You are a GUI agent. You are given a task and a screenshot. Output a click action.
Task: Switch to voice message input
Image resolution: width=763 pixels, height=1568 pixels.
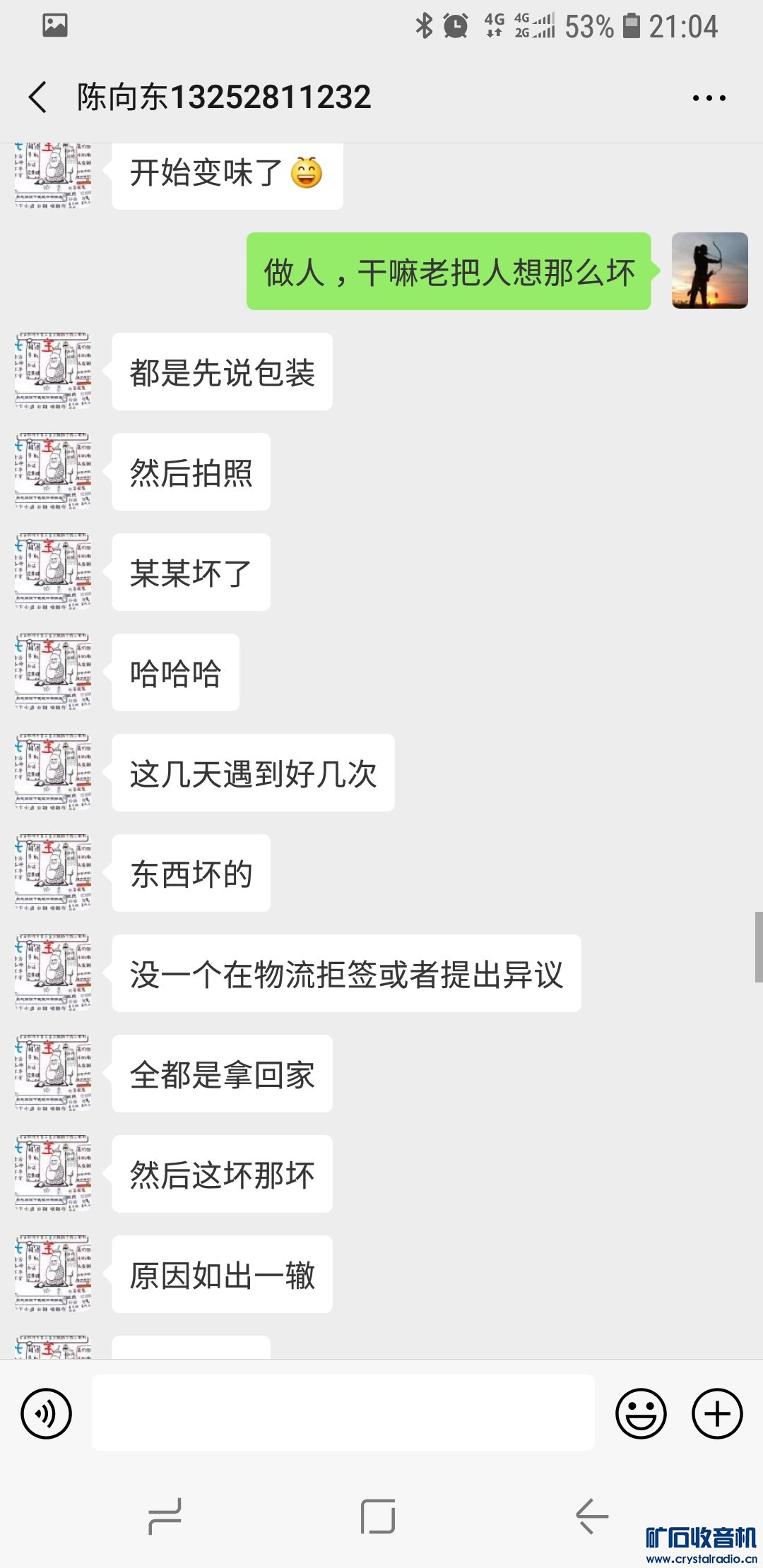pyautogui.click(x=47, y=1413)
